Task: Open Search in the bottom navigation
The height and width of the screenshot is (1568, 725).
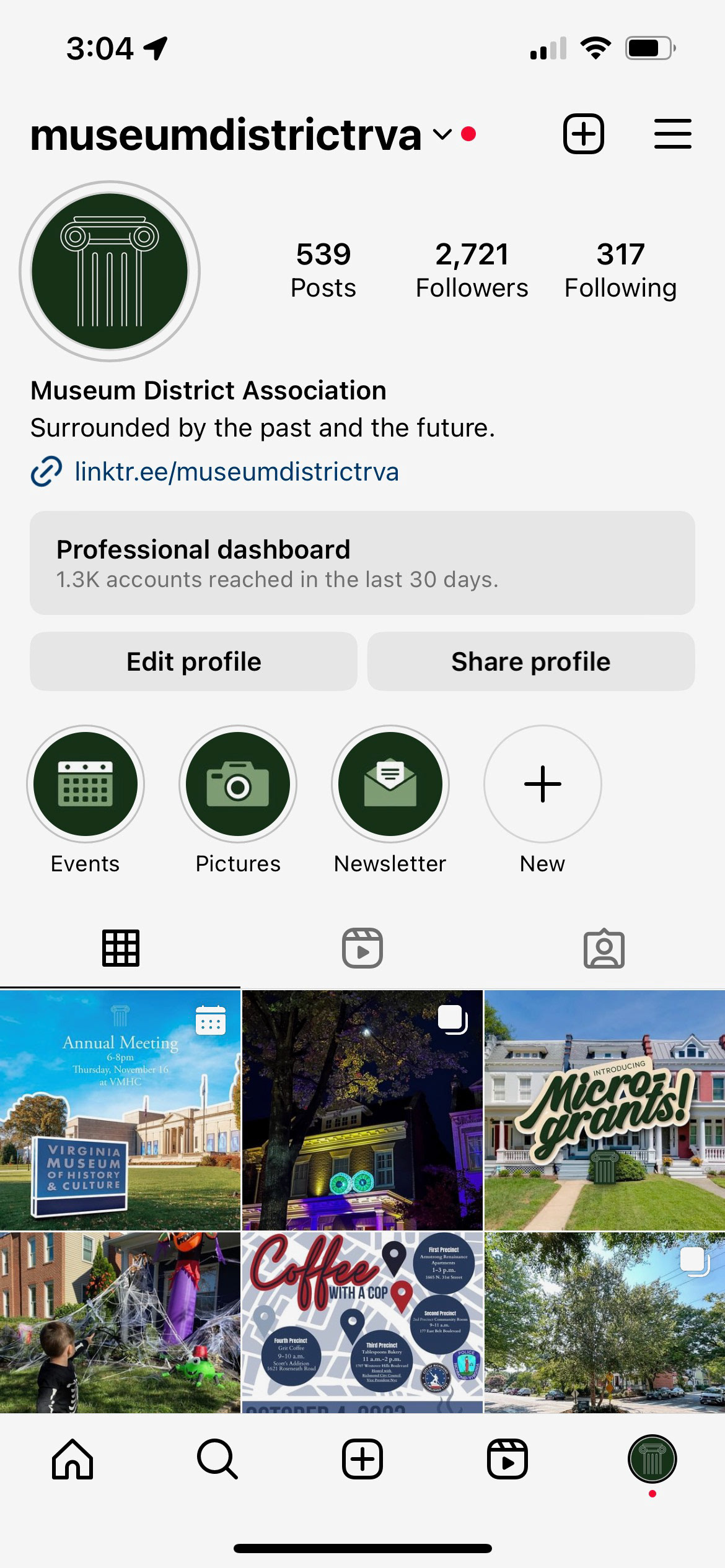Action: pos(217,1458)
